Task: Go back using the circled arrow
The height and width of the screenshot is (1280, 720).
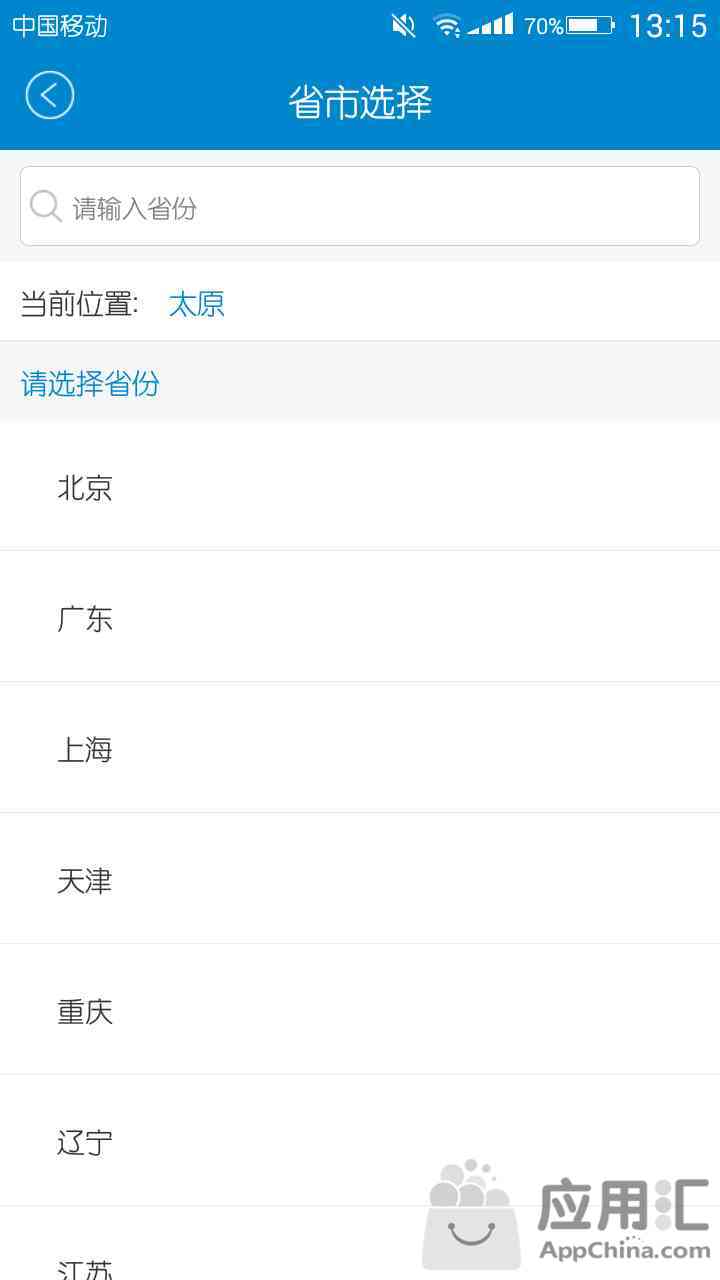Action: (50, 96)
